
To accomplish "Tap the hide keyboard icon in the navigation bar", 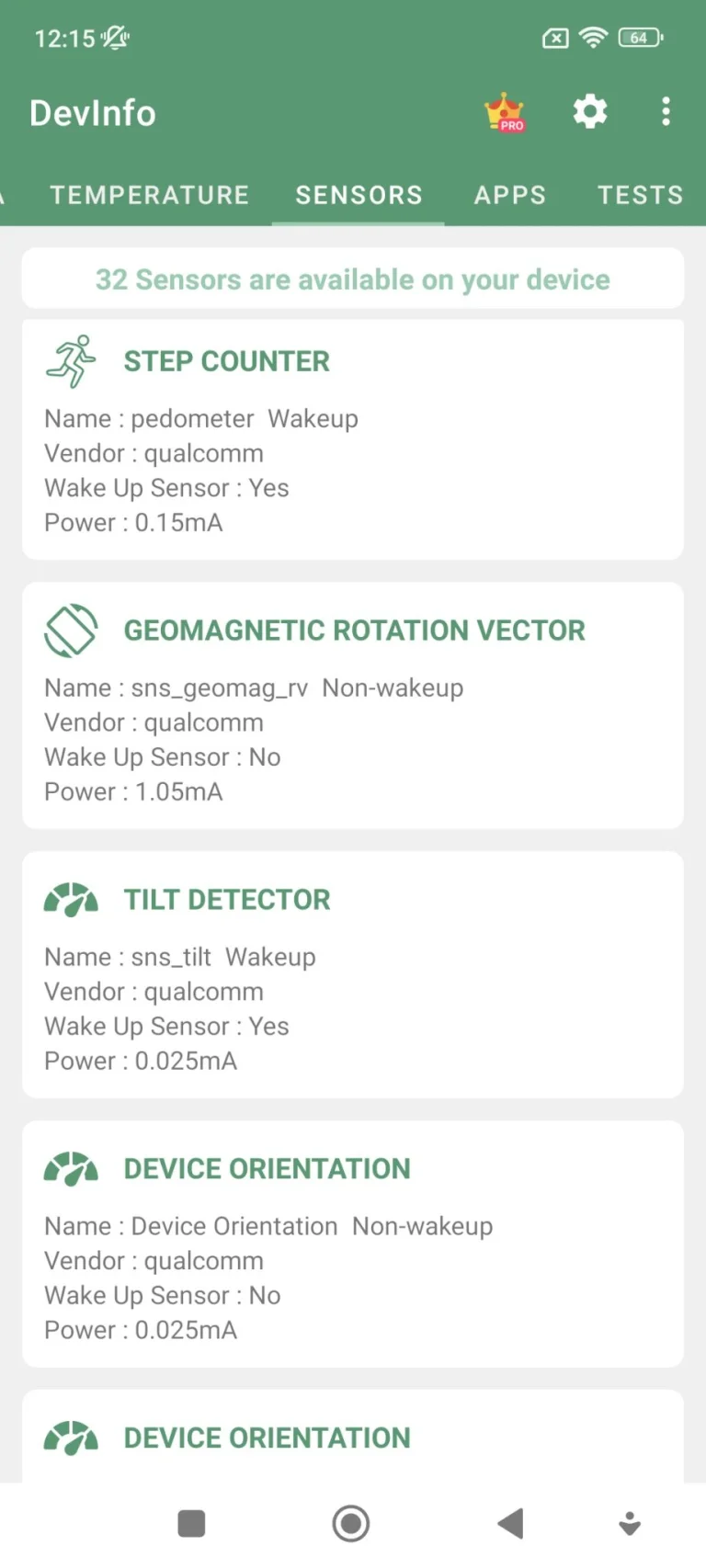I will click(629, 1522).
